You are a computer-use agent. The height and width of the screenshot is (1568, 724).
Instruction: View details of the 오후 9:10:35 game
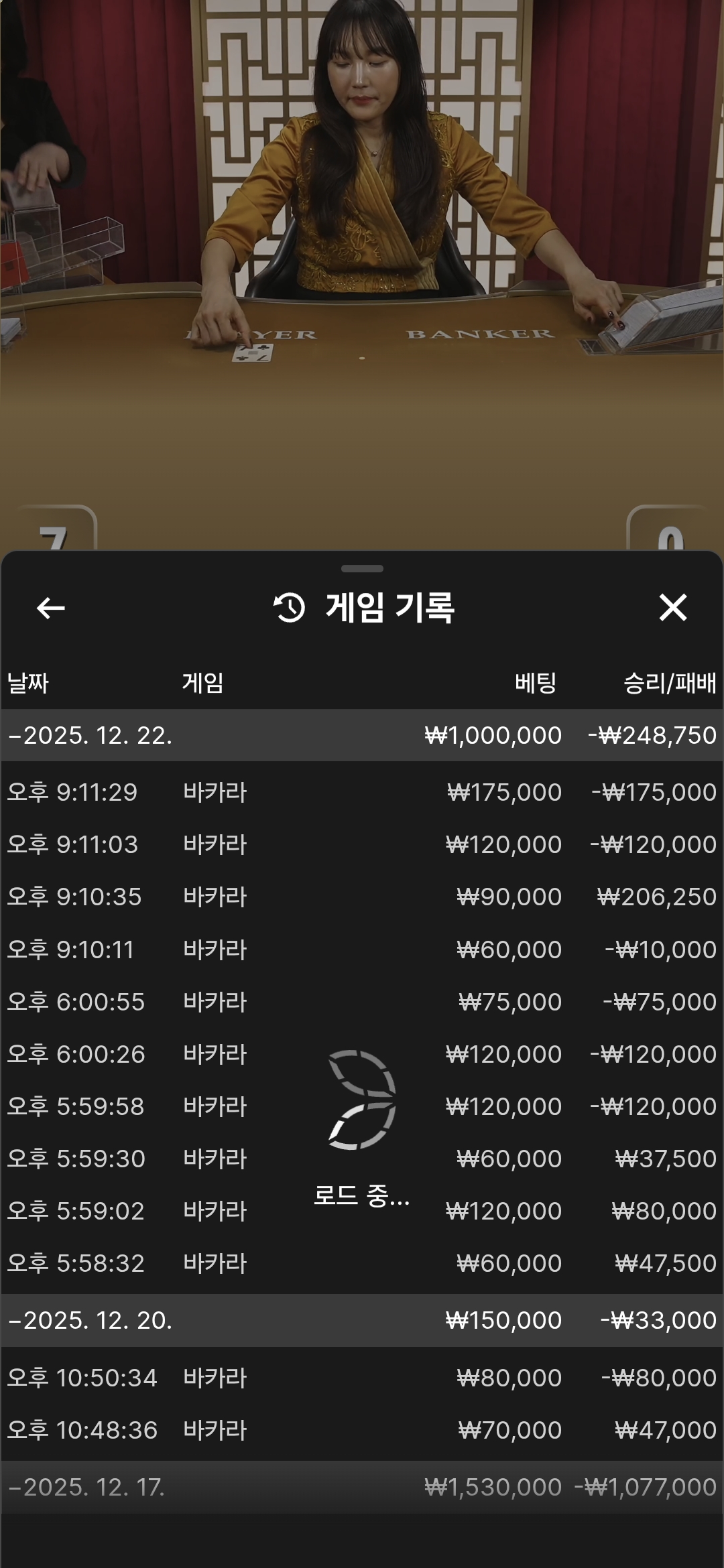[x=362, y=897]
